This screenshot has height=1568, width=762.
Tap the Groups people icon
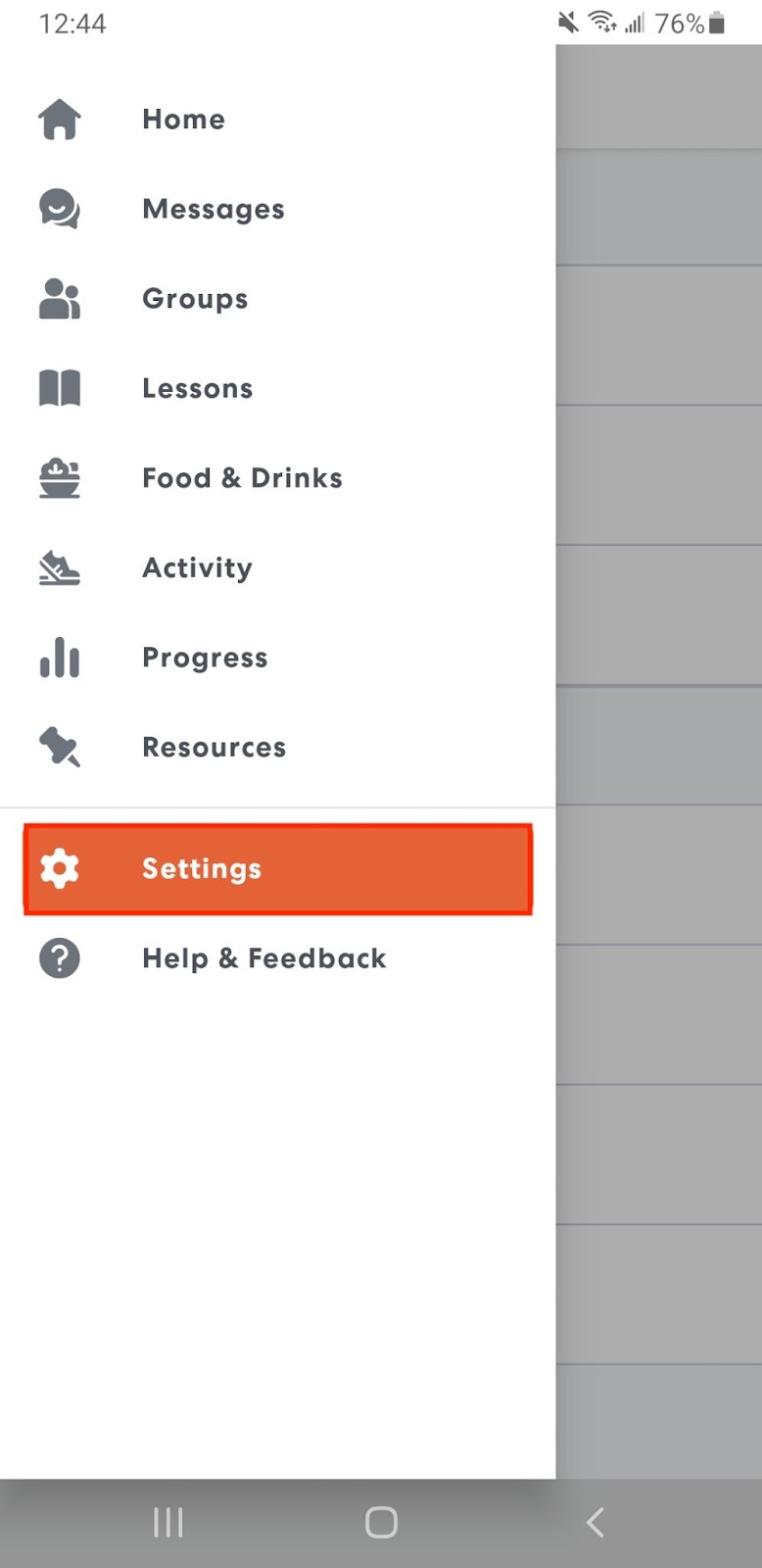[x=59, y=300]
